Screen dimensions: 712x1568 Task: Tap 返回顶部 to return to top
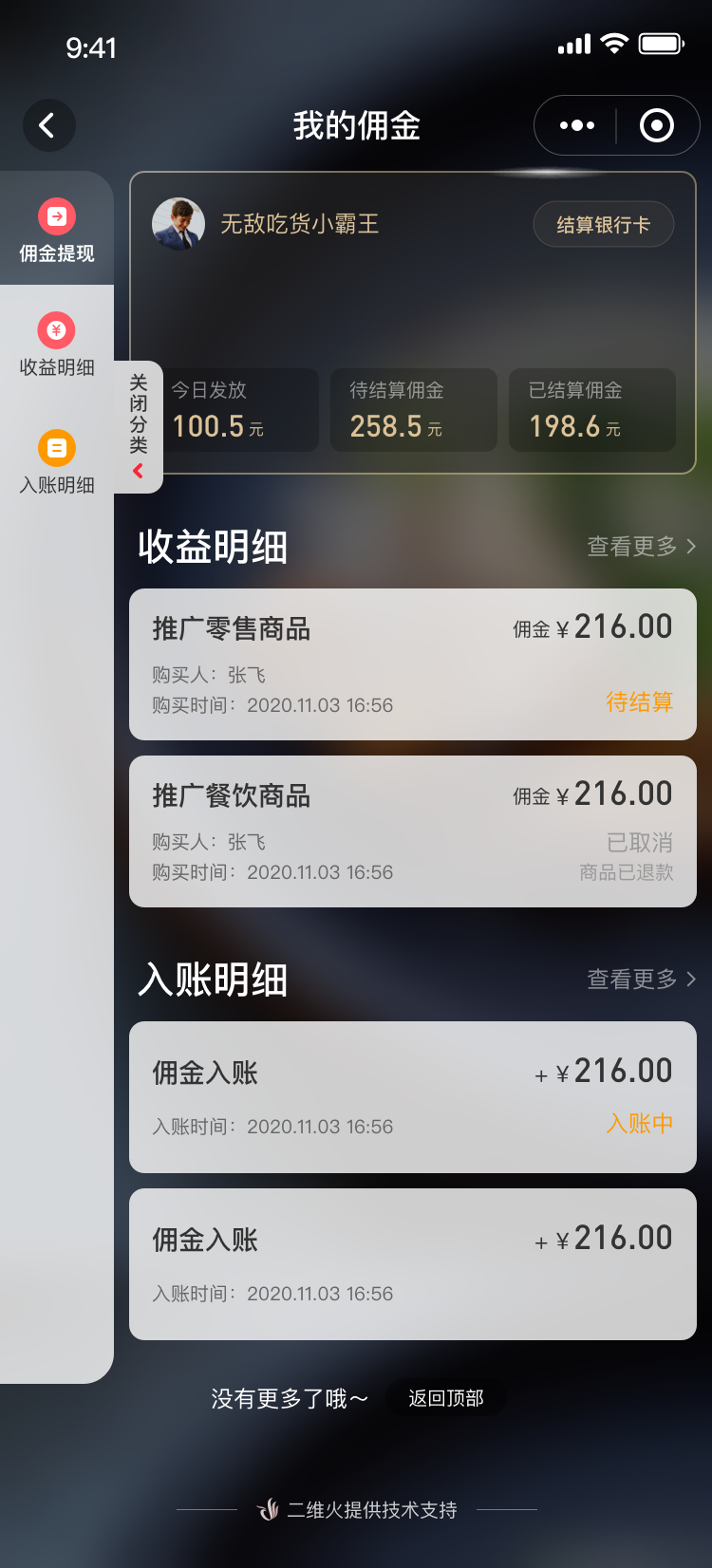coord(446,1398)
